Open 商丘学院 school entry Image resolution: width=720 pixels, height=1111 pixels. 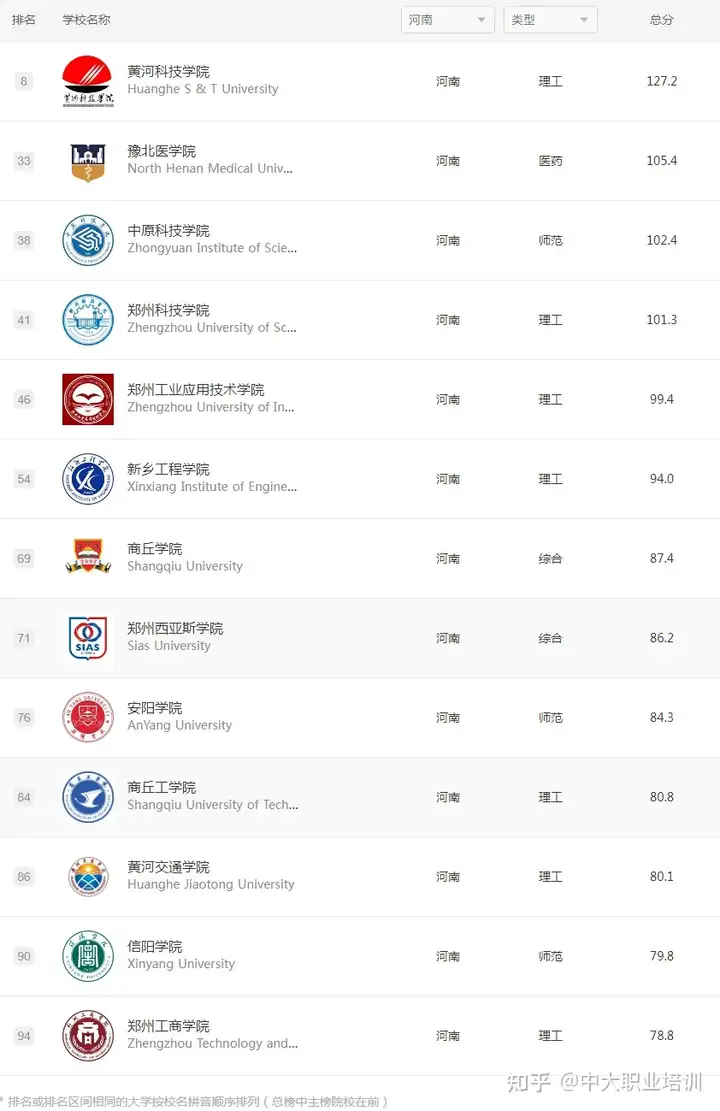point(360,558)
